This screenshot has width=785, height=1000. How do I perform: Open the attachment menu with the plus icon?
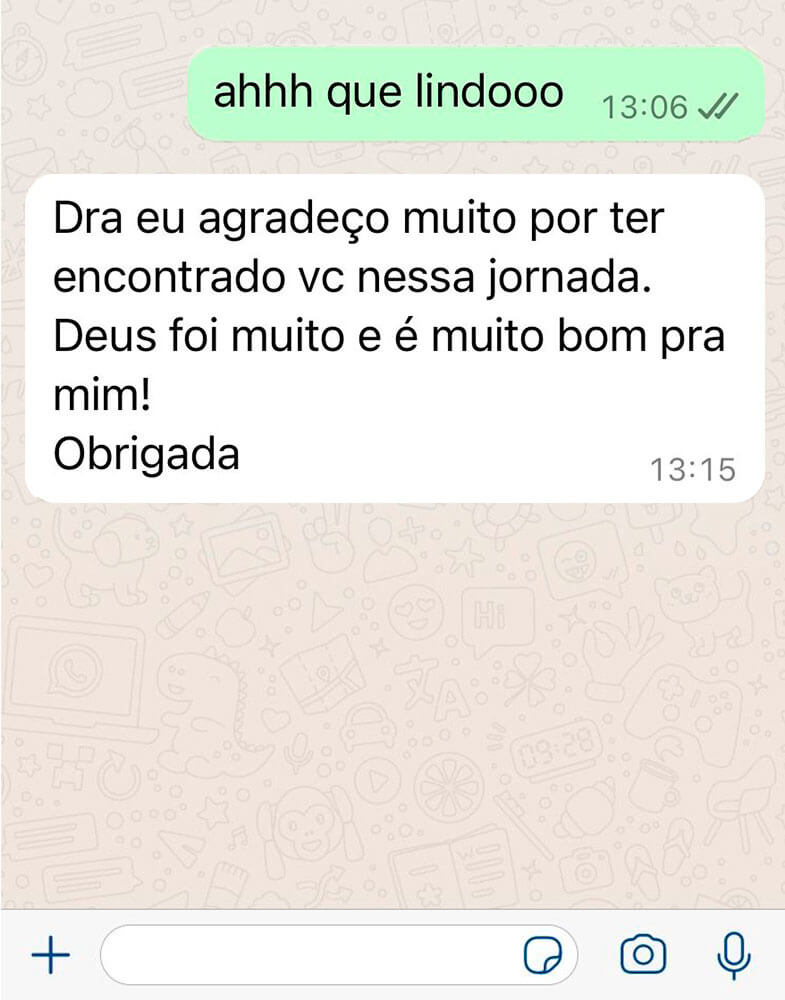point(49,954)
